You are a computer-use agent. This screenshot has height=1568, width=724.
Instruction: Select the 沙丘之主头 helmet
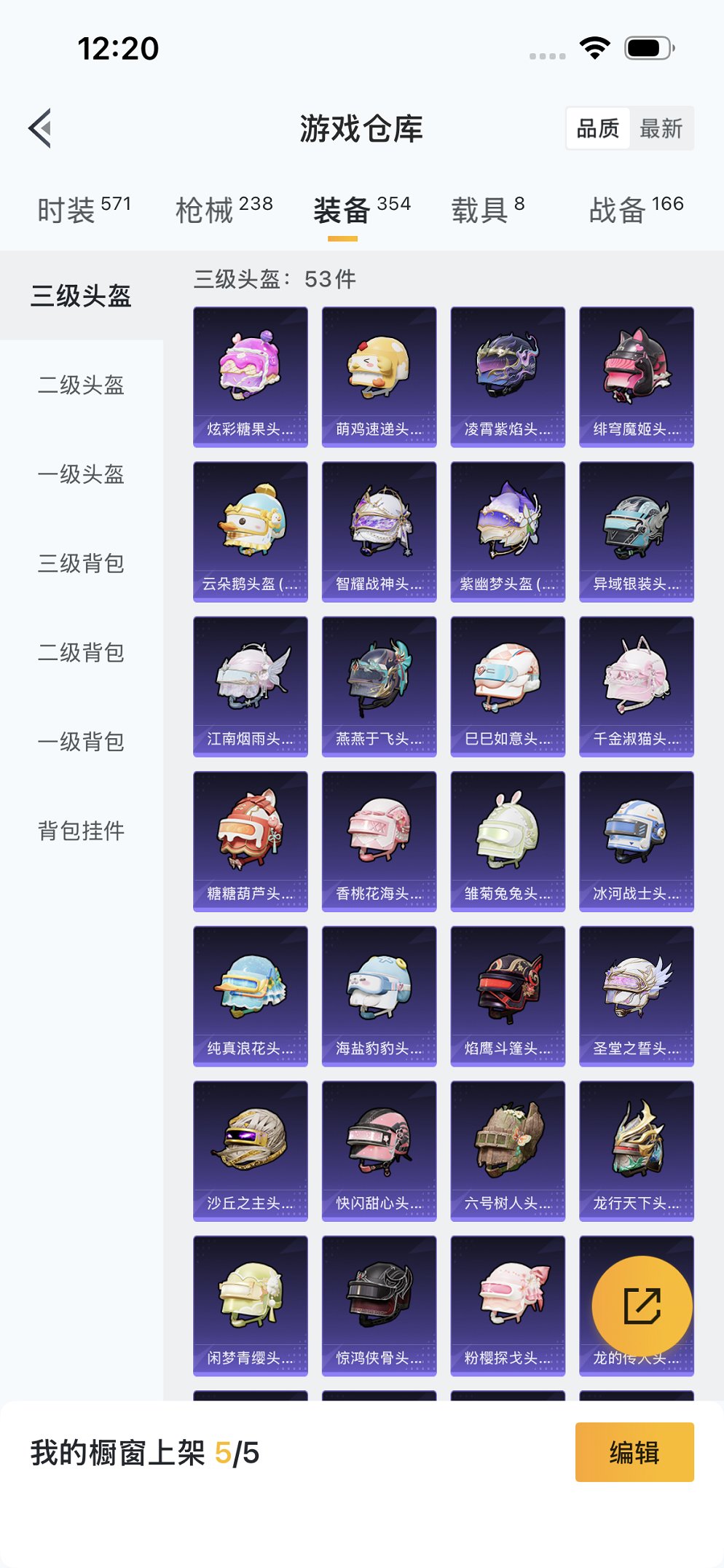click(x=250, y=1148)
